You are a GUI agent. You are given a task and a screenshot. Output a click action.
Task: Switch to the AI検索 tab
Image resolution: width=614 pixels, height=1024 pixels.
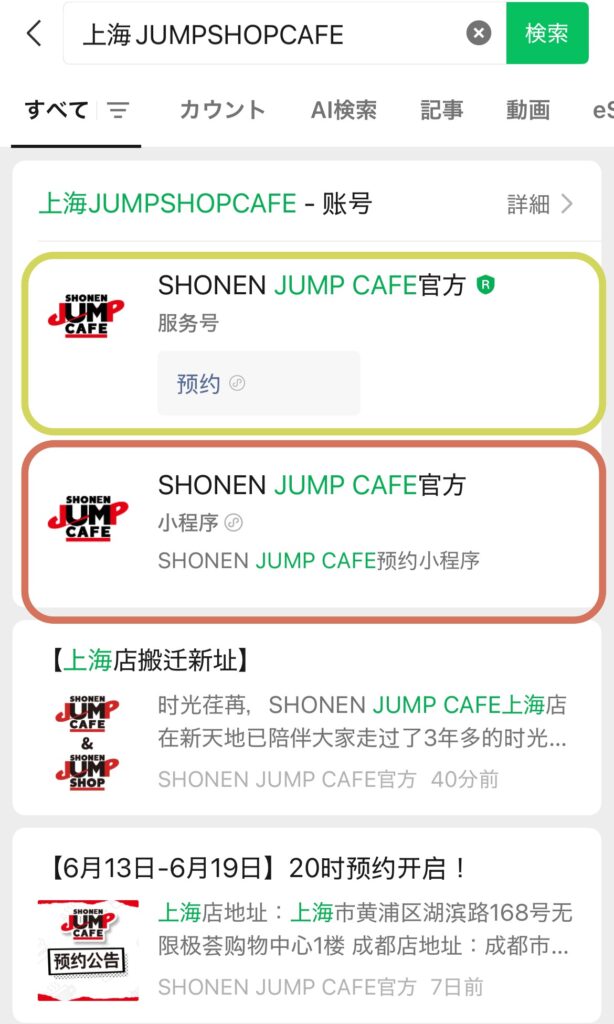coord(344,110)
